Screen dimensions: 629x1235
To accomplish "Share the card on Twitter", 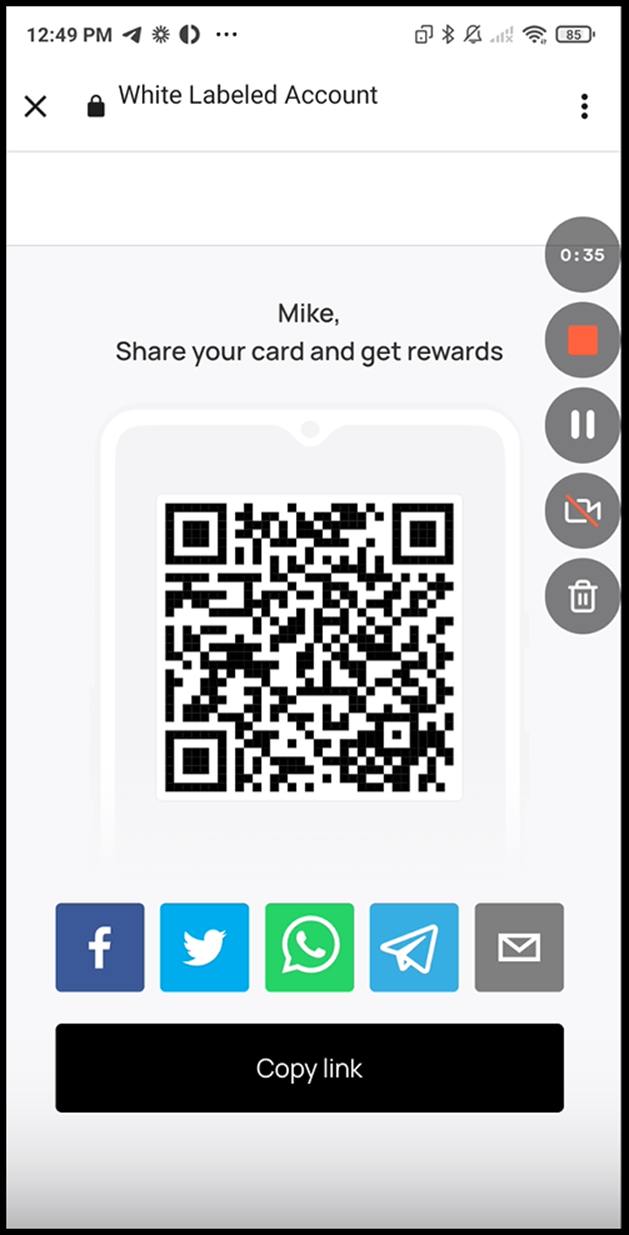I will [204, 947].
